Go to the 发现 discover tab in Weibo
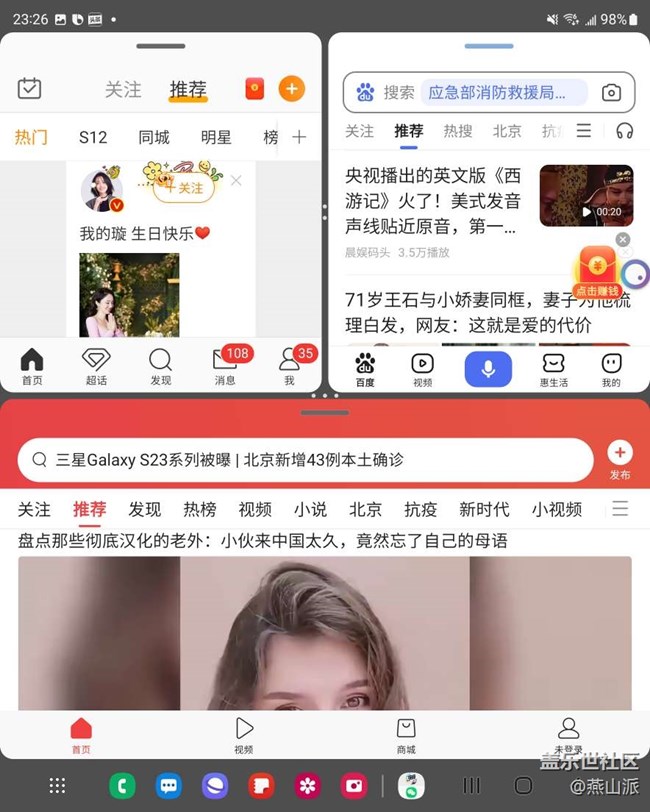Screen dimensions: 650x812 click(x=160, y=366)
